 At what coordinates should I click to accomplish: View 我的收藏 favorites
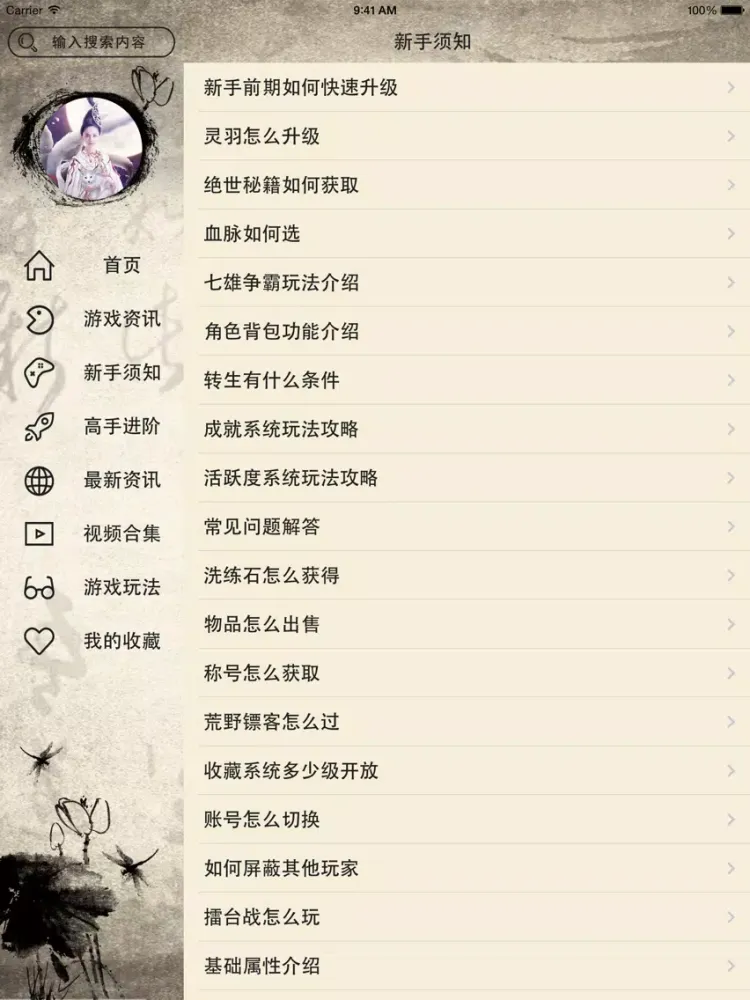(x=90, y=641)
